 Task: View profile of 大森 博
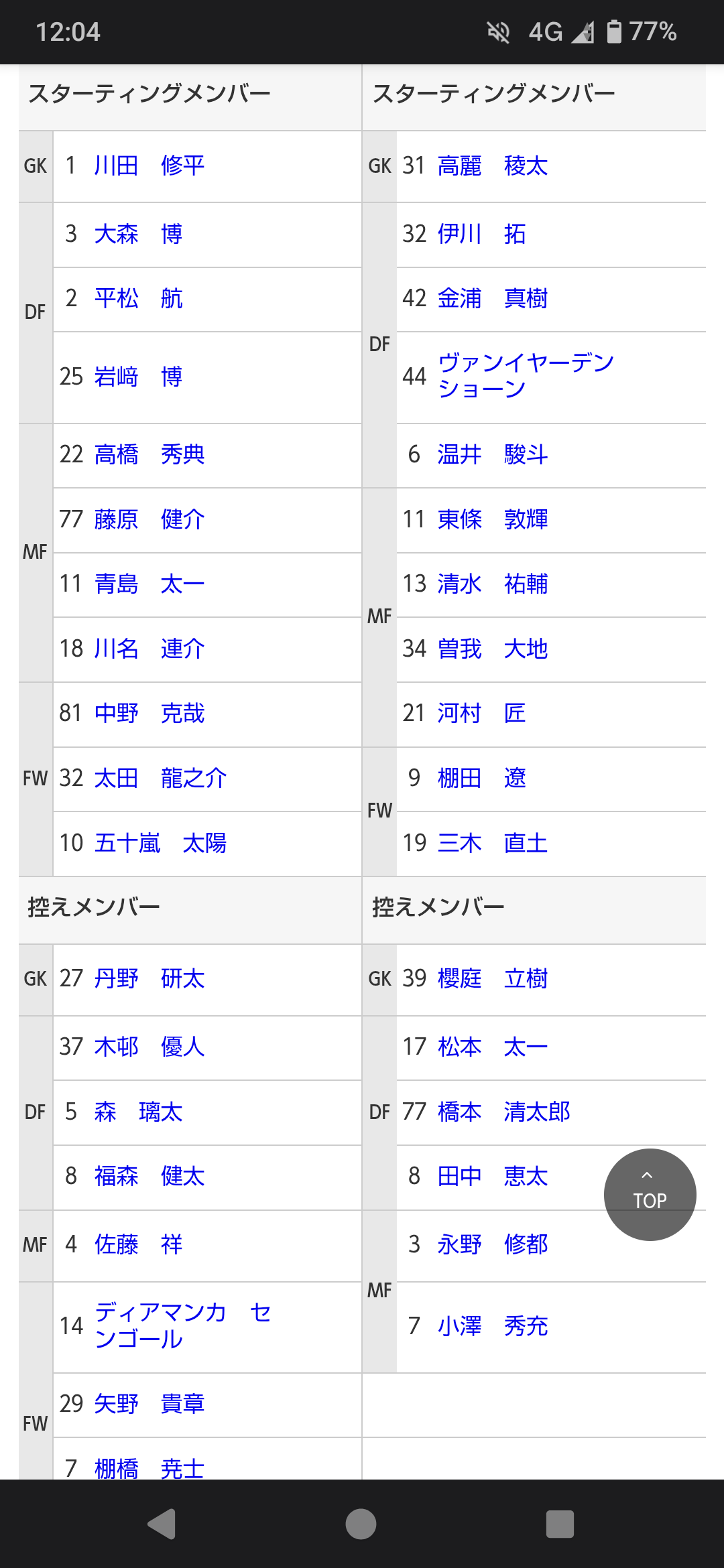[138, 234]
